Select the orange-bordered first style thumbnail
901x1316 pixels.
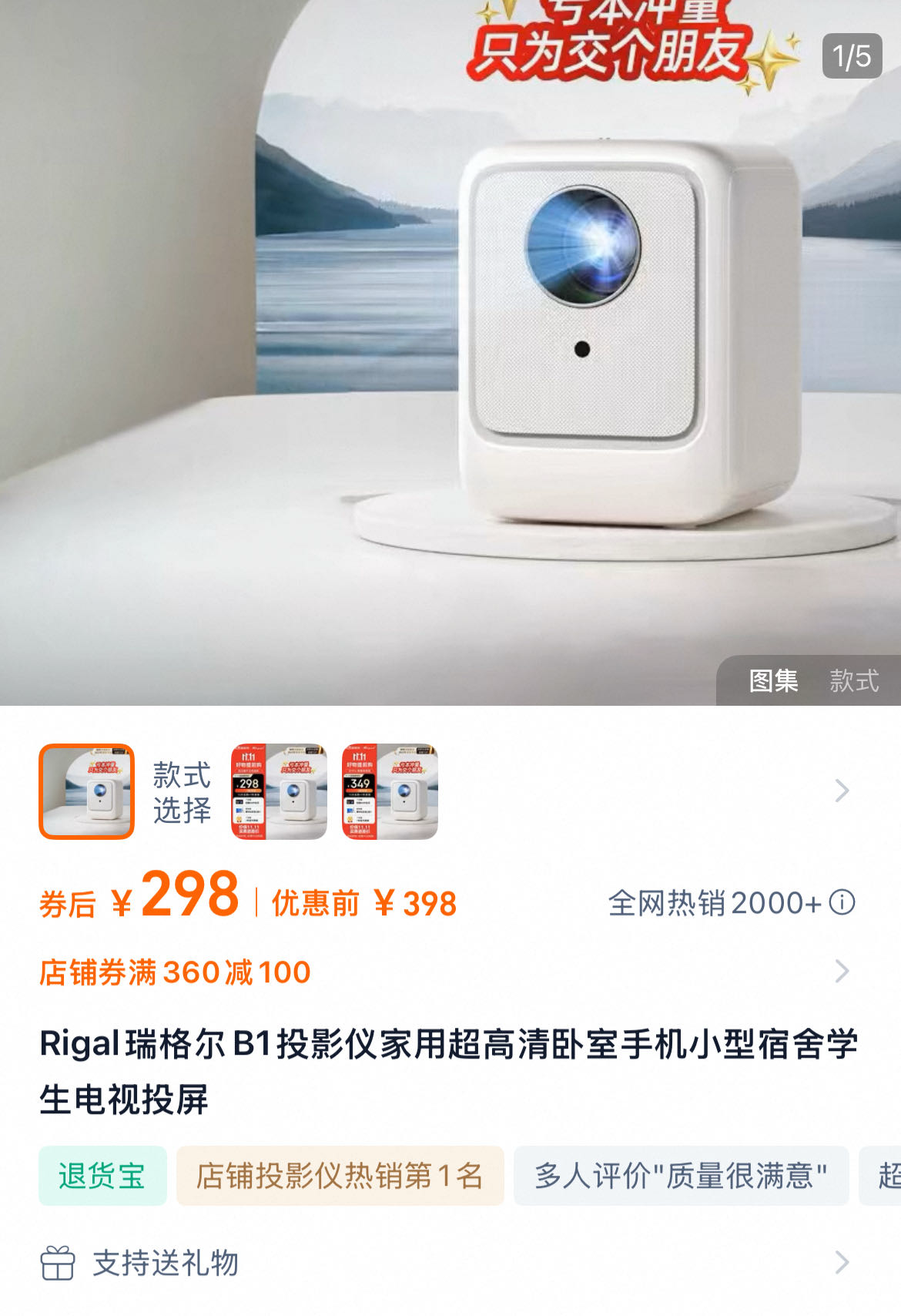point(86,791)
